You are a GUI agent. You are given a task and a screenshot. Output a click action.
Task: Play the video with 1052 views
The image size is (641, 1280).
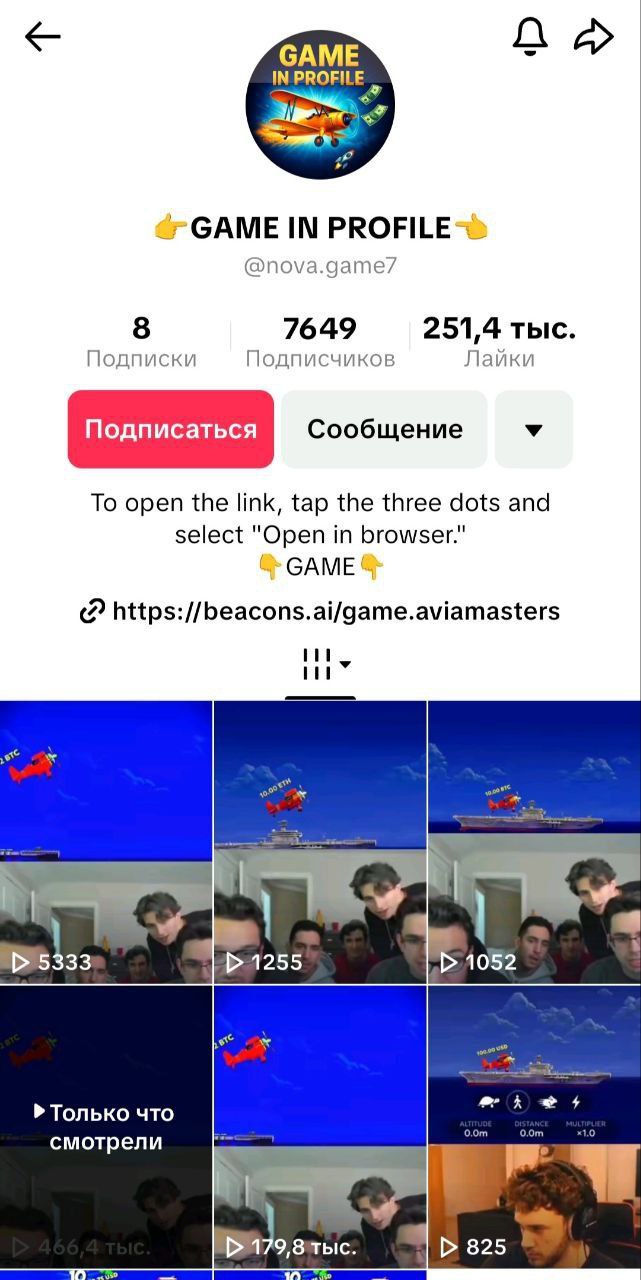tap(534, 842)
